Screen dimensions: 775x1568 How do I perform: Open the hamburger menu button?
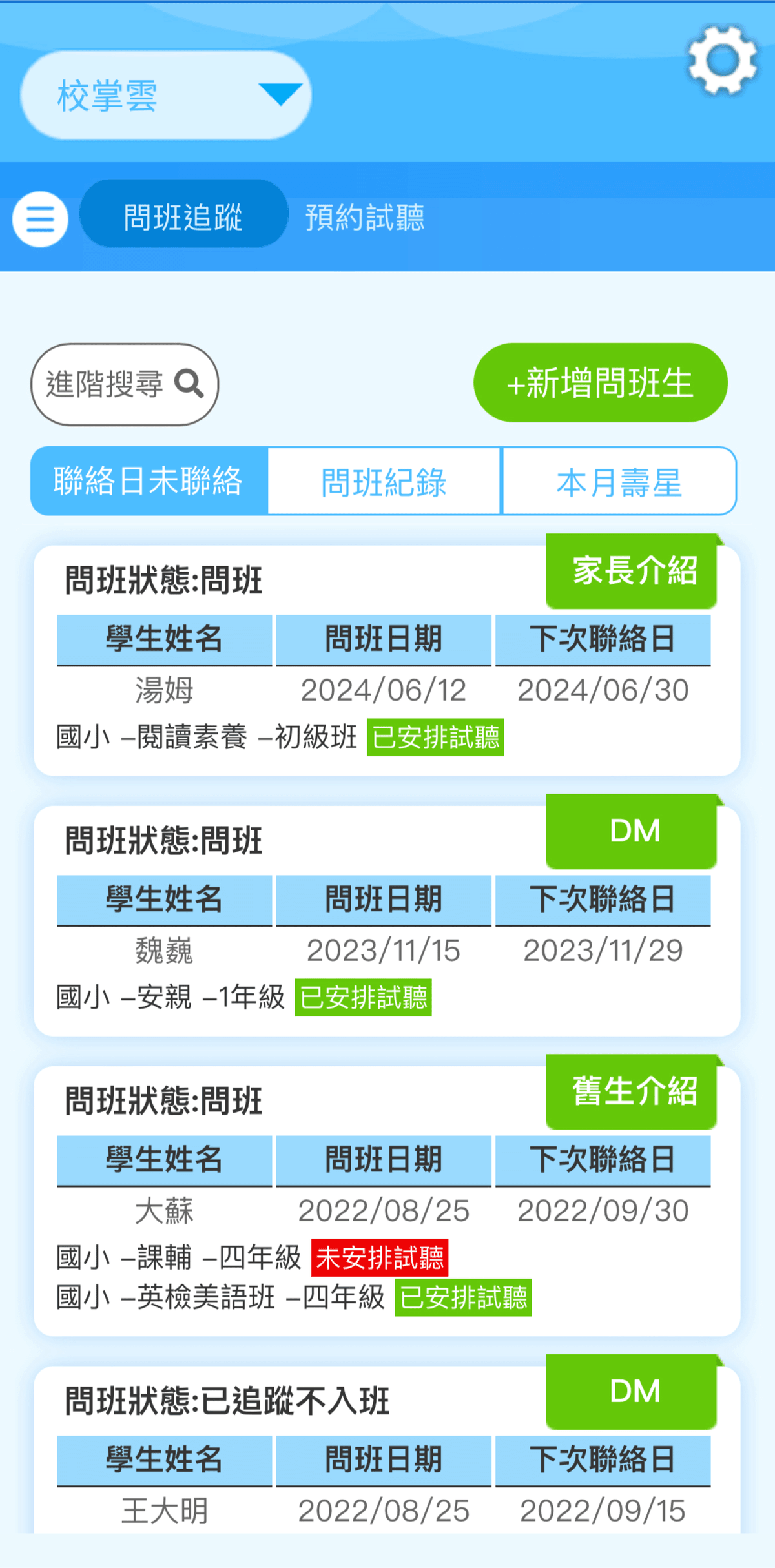click(40, 219)
